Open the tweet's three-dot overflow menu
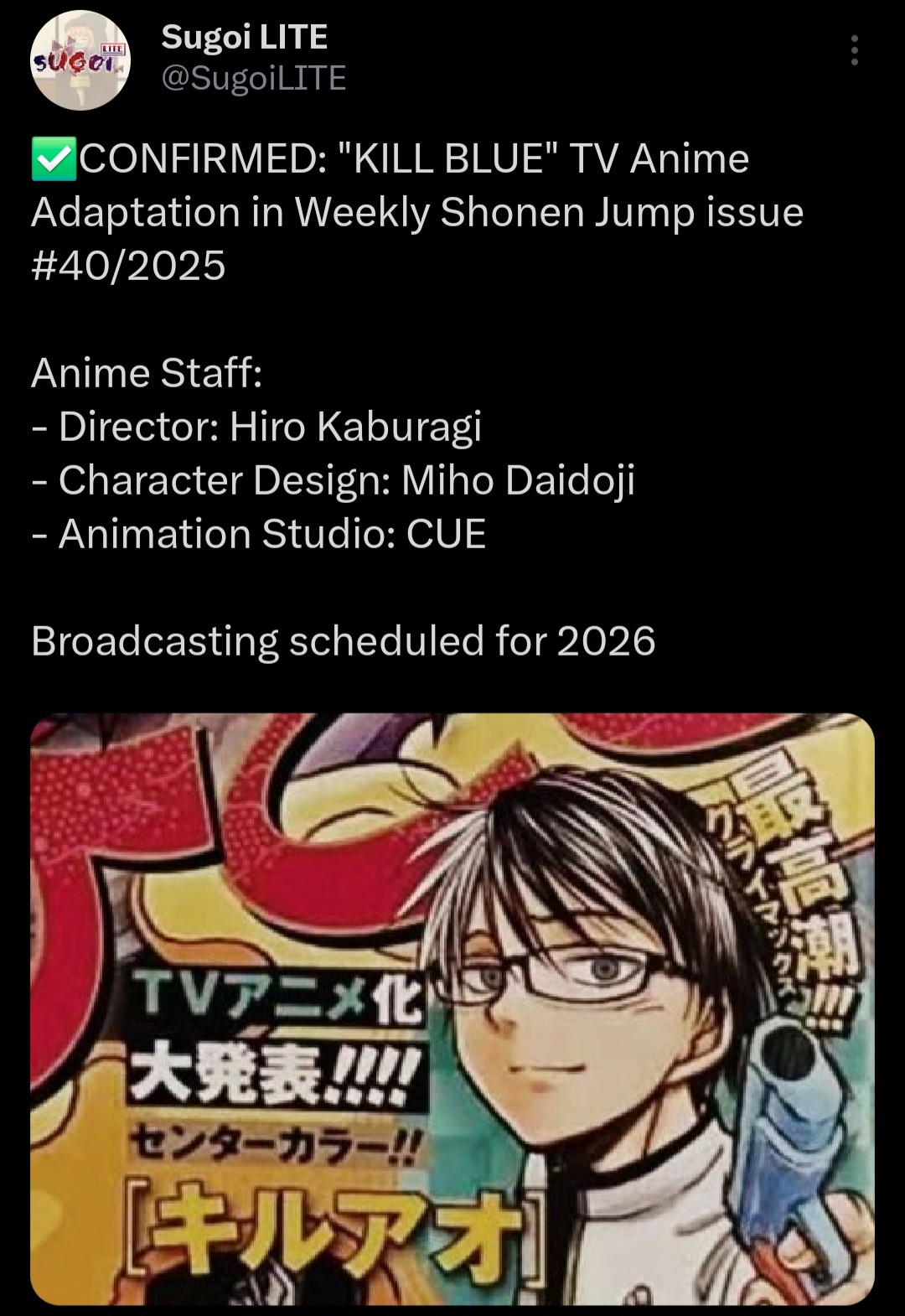The image size is (905, 1316). 854,51
